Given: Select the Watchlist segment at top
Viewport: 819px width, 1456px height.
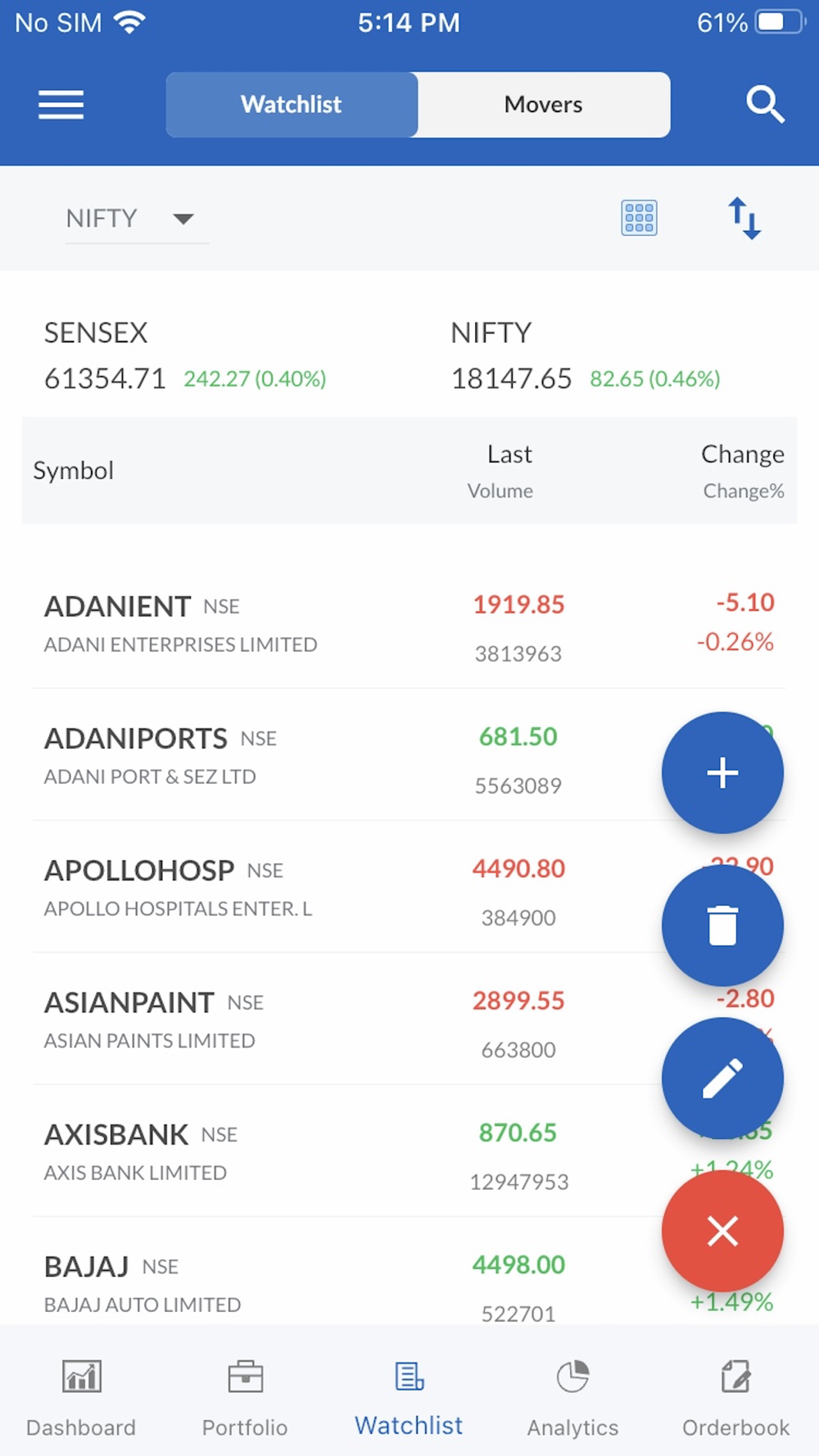Looking at the screenshot, I should 292,105.
